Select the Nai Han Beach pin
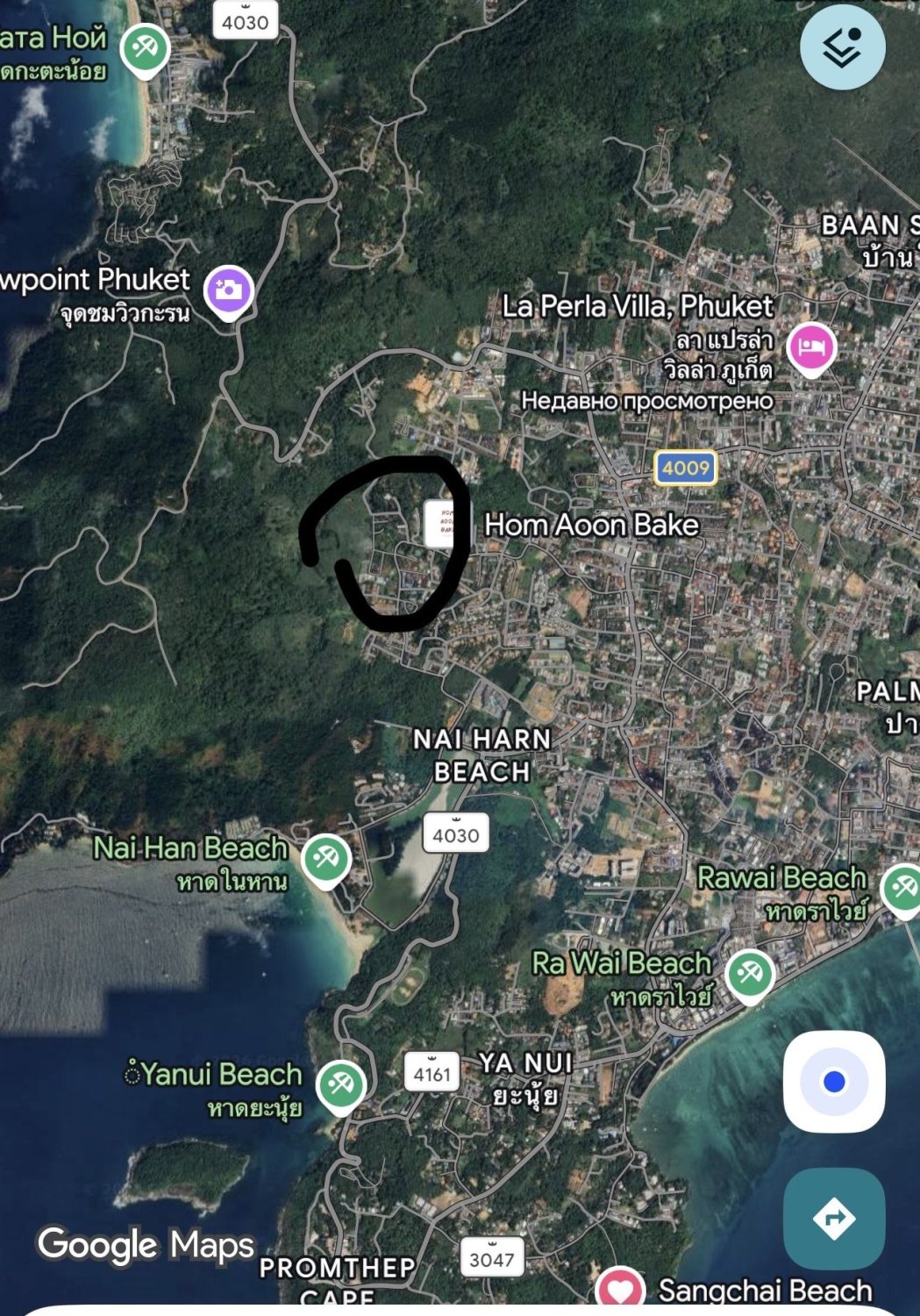 [x=325, y=858]
